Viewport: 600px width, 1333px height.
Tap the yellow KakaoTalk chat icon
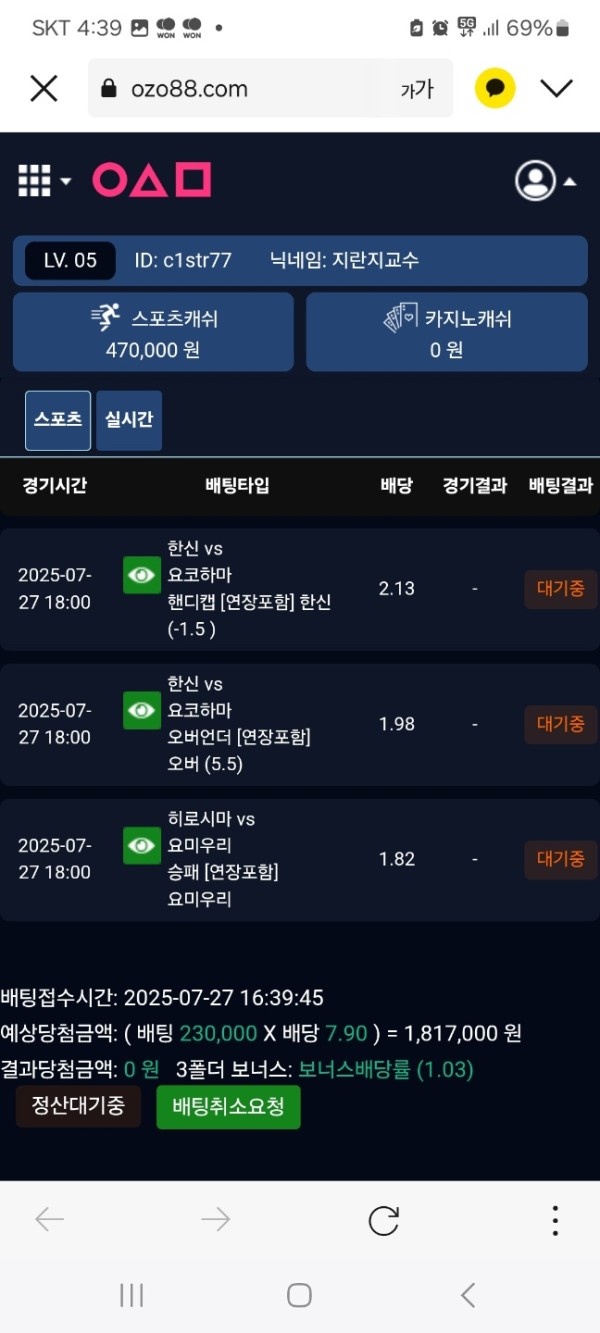(x=494, y=89)
